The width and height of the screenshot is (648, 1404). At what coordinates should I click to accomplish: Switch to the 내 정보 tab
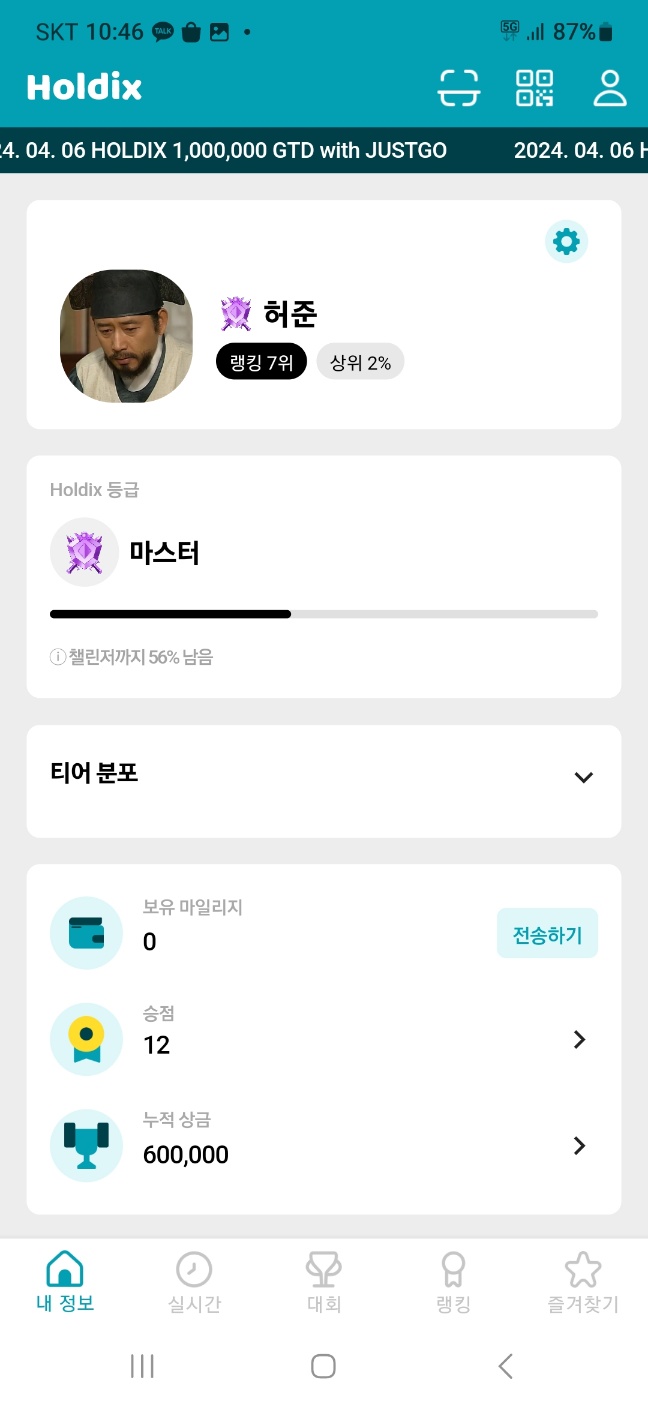pyautogui.click(x=65, y=1282)
